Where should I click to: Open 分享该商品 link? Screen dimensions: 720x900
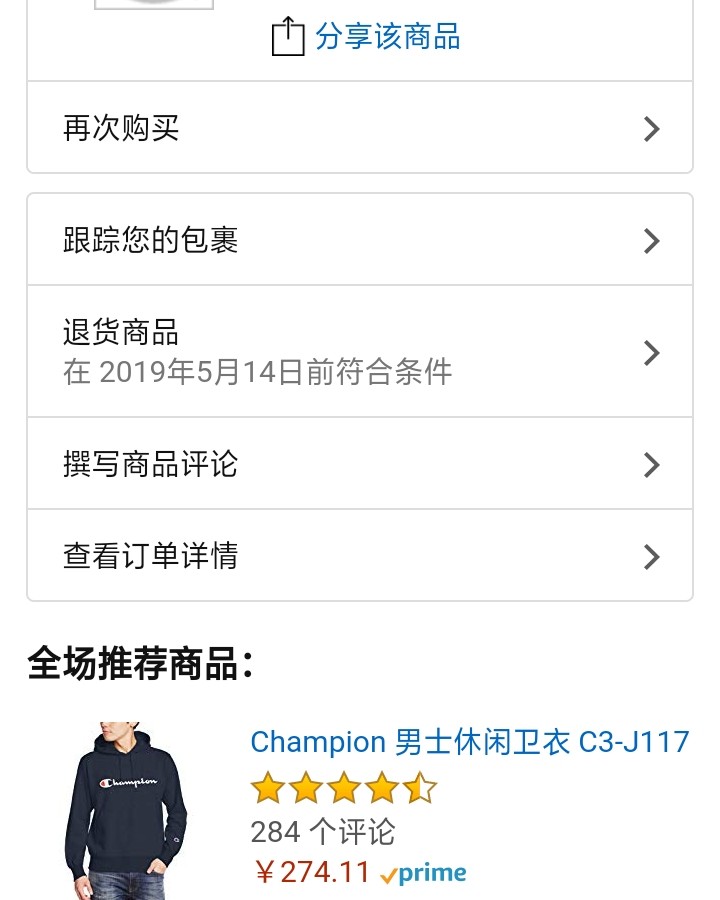click(x=387, y=36)
